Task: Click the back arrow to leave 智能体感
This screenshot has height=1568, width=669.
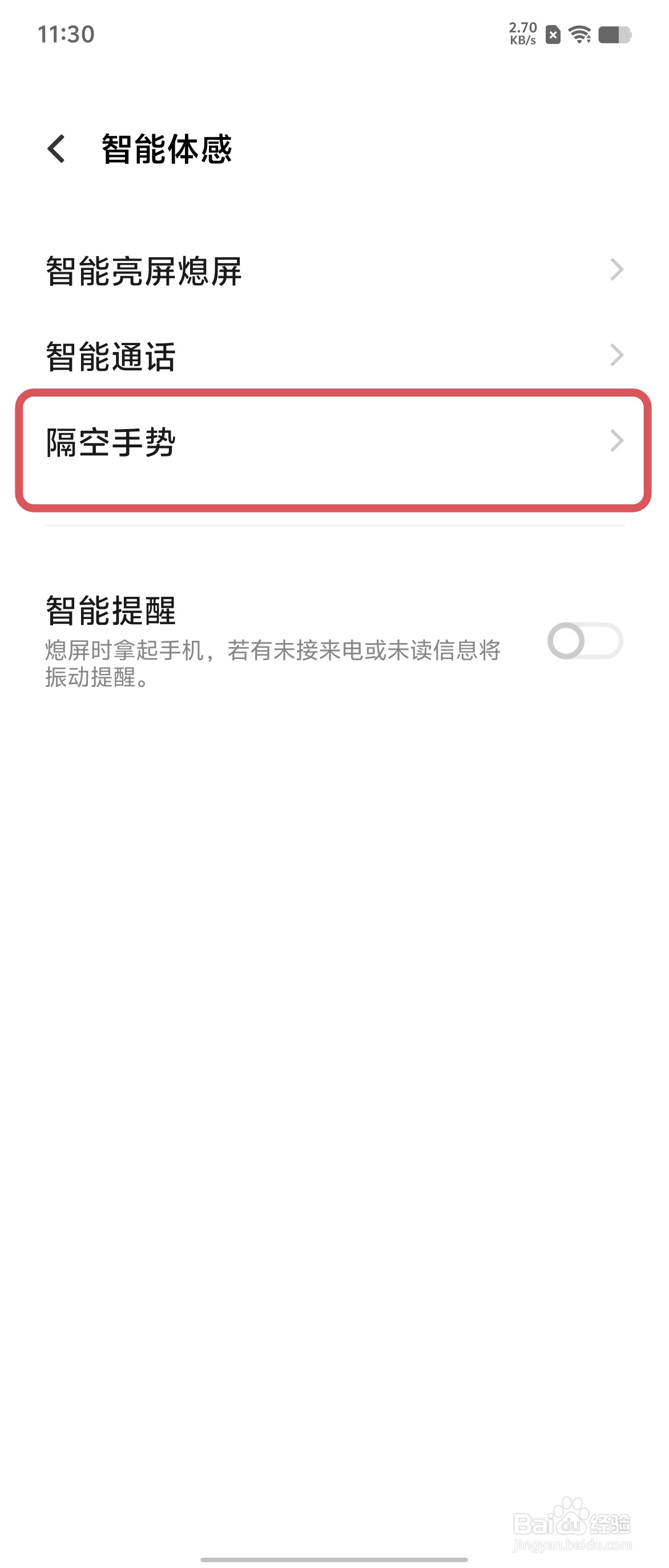Action: [57, 148]
